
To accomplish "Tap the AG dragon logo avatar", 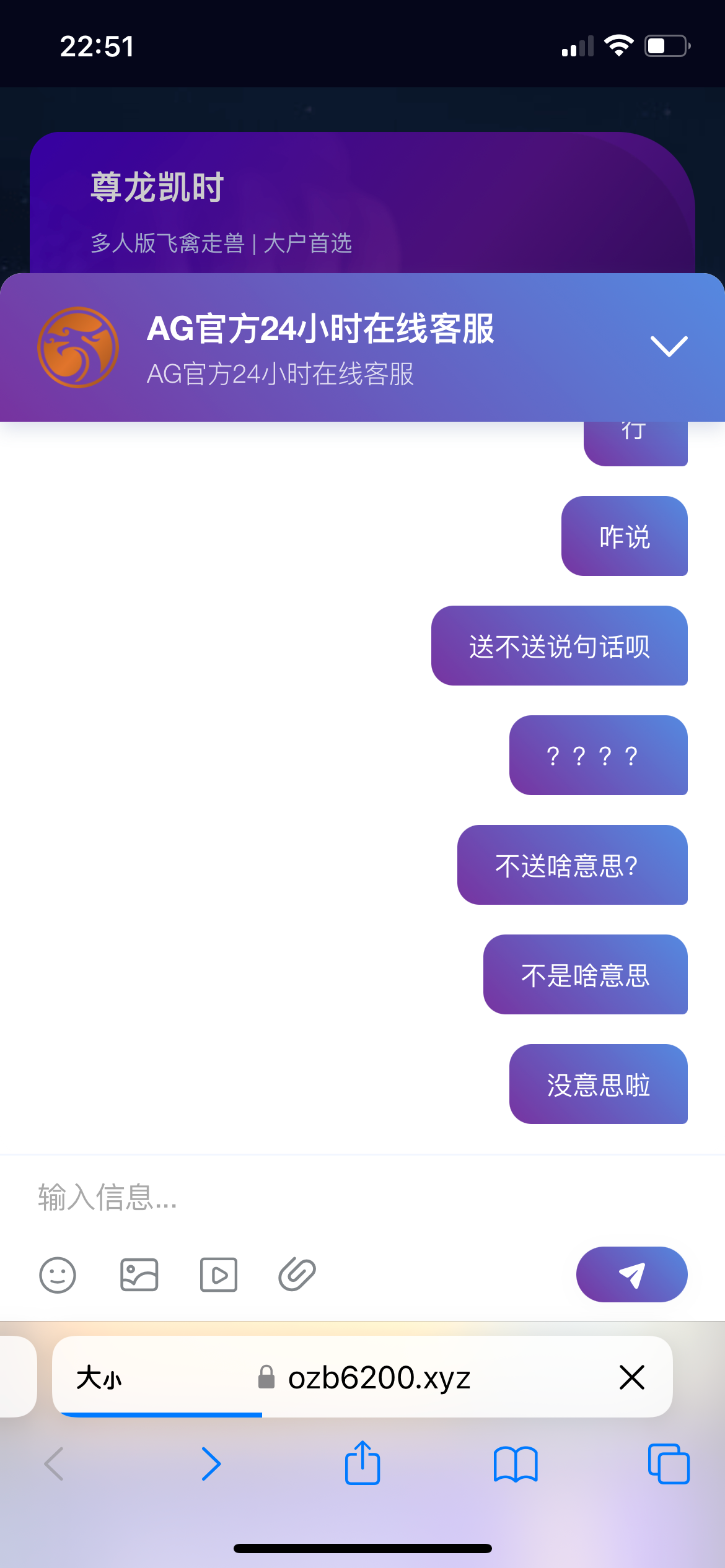I will (77, 347).
